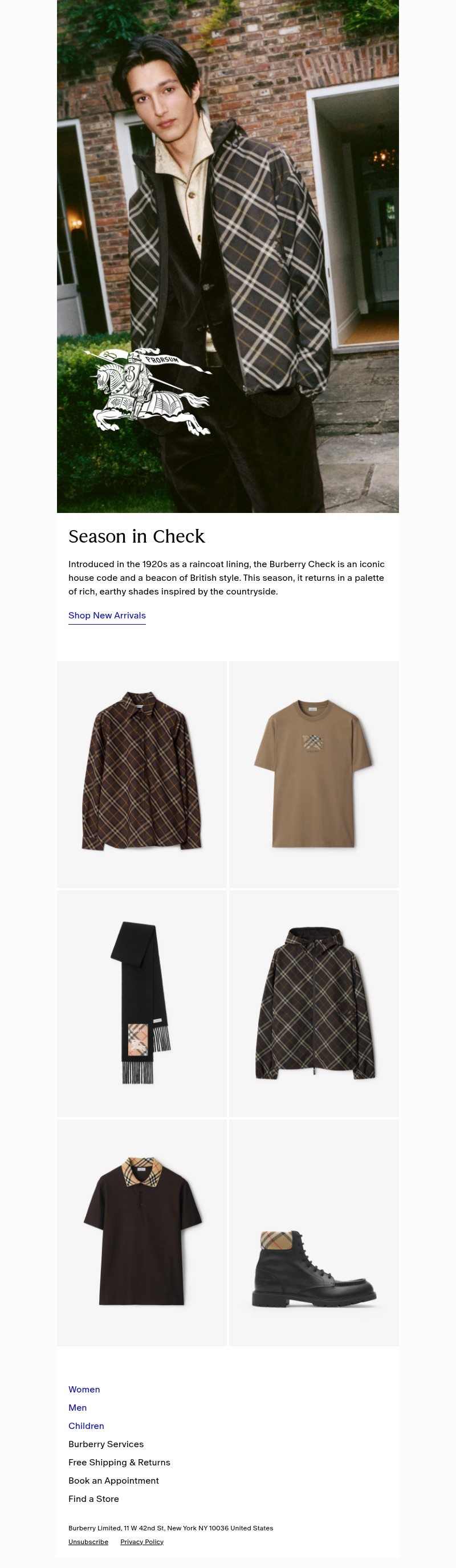The width and height of the screenshot is (456, 1568).
Task: View the hooded check zip jacket
Action: point(313,1003)
